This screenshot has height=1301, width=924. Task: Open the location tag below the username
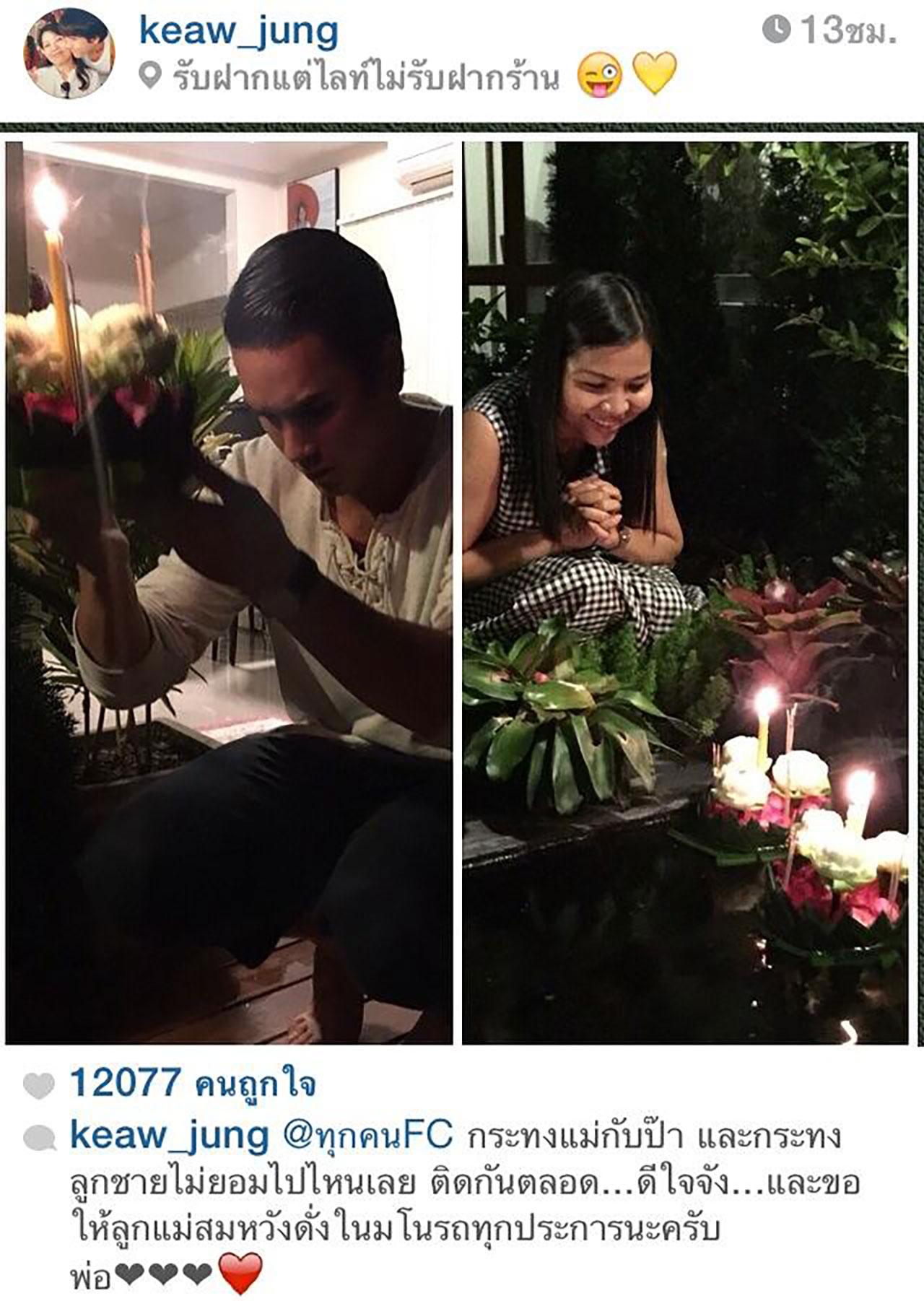[x=365, y=77]
